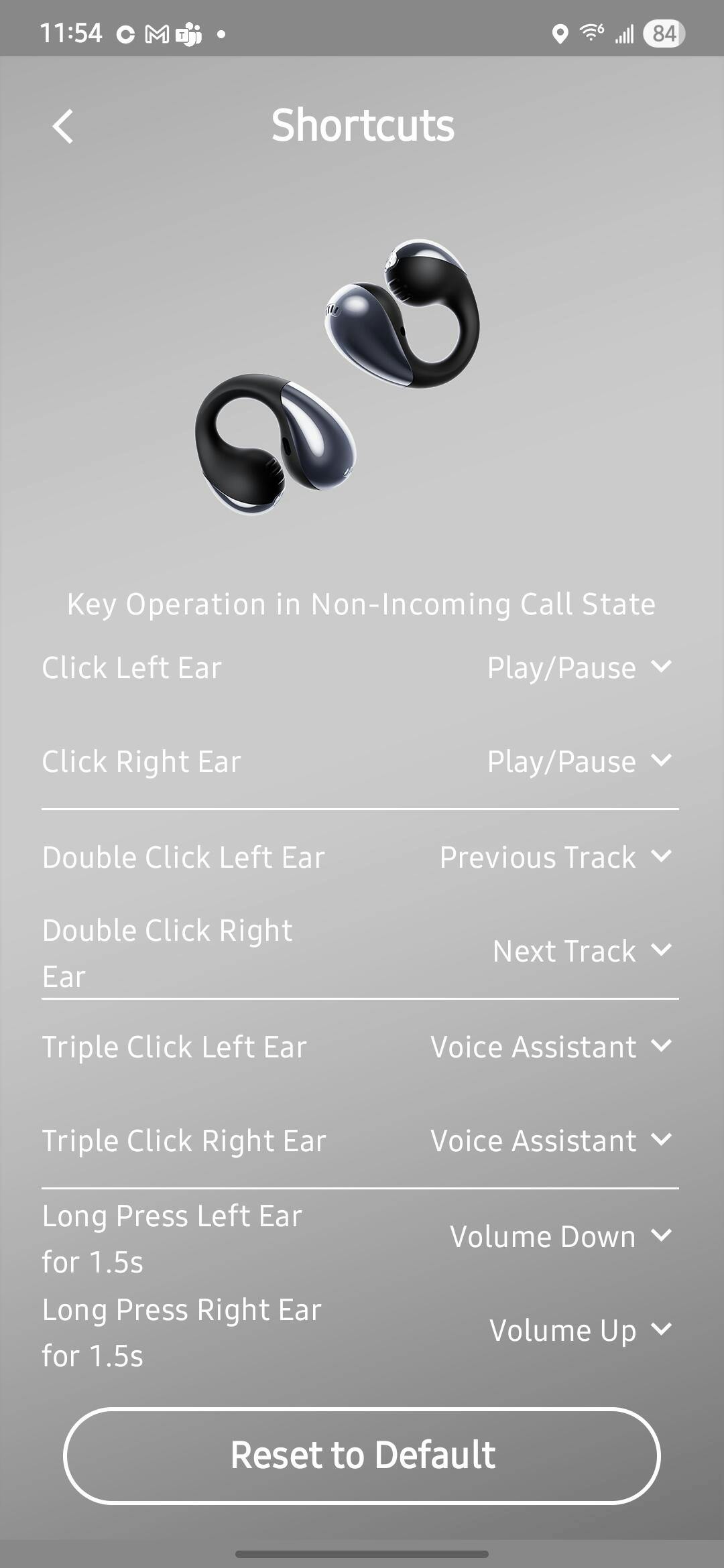Go back from the Shortcuts screen
The width and height of the screenshot is (724, 1568).
[63, 127]
